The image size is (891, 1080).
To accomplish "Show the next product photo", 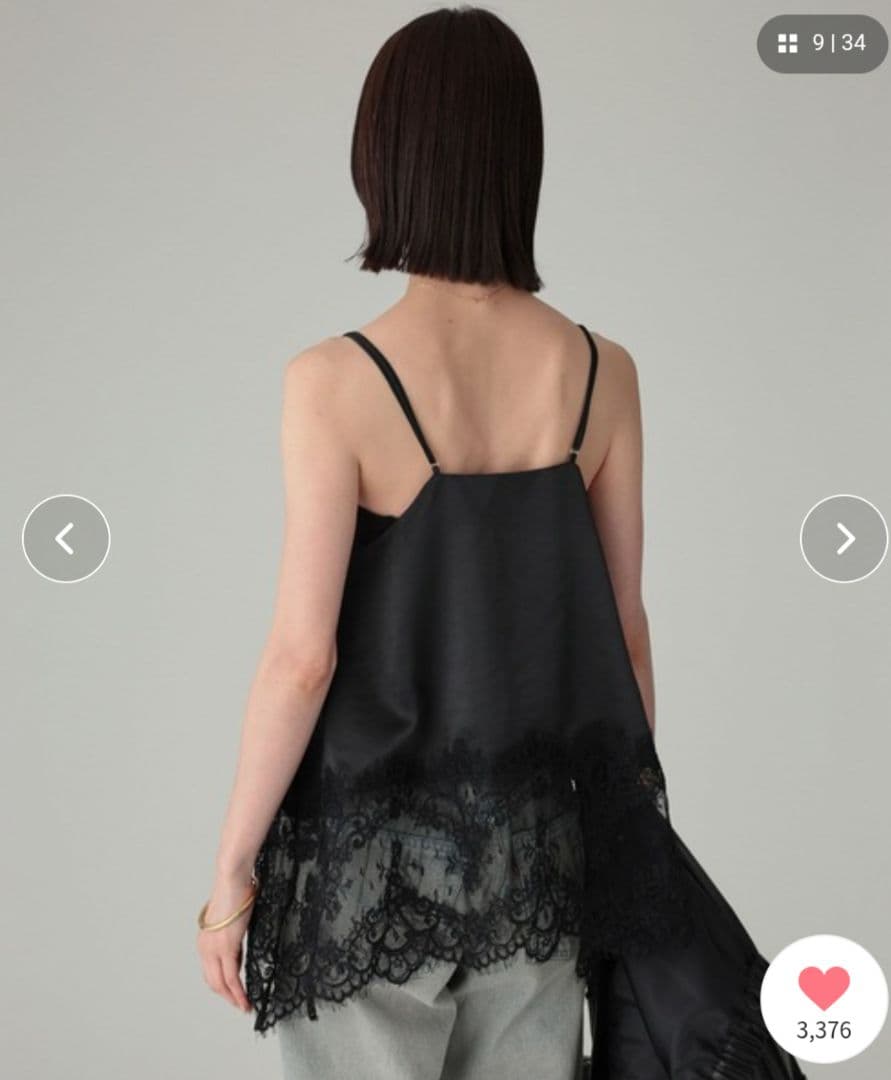I will click(844, 539).
